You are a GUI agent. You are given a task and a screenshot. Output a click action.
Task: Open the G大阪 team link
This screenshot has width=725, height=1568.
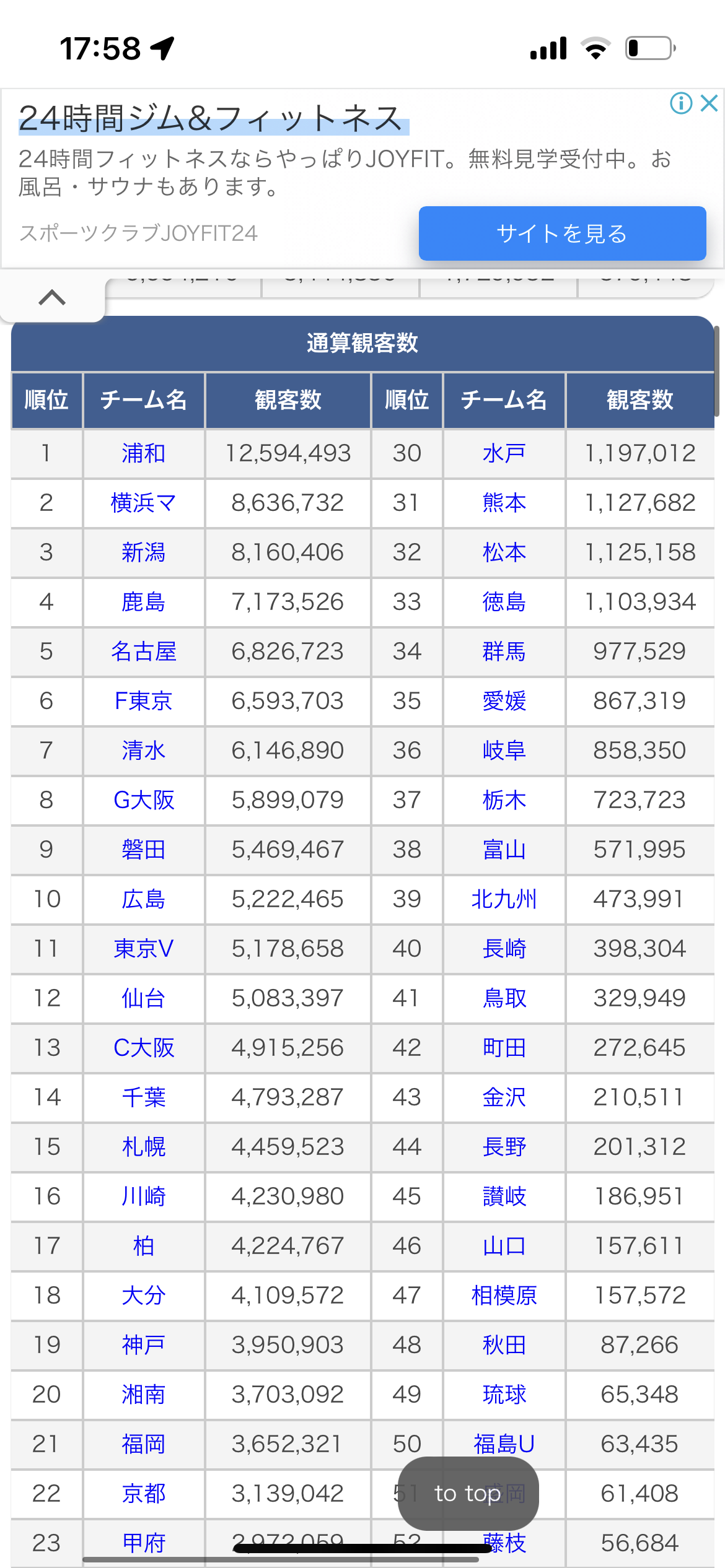click(144, 800)
